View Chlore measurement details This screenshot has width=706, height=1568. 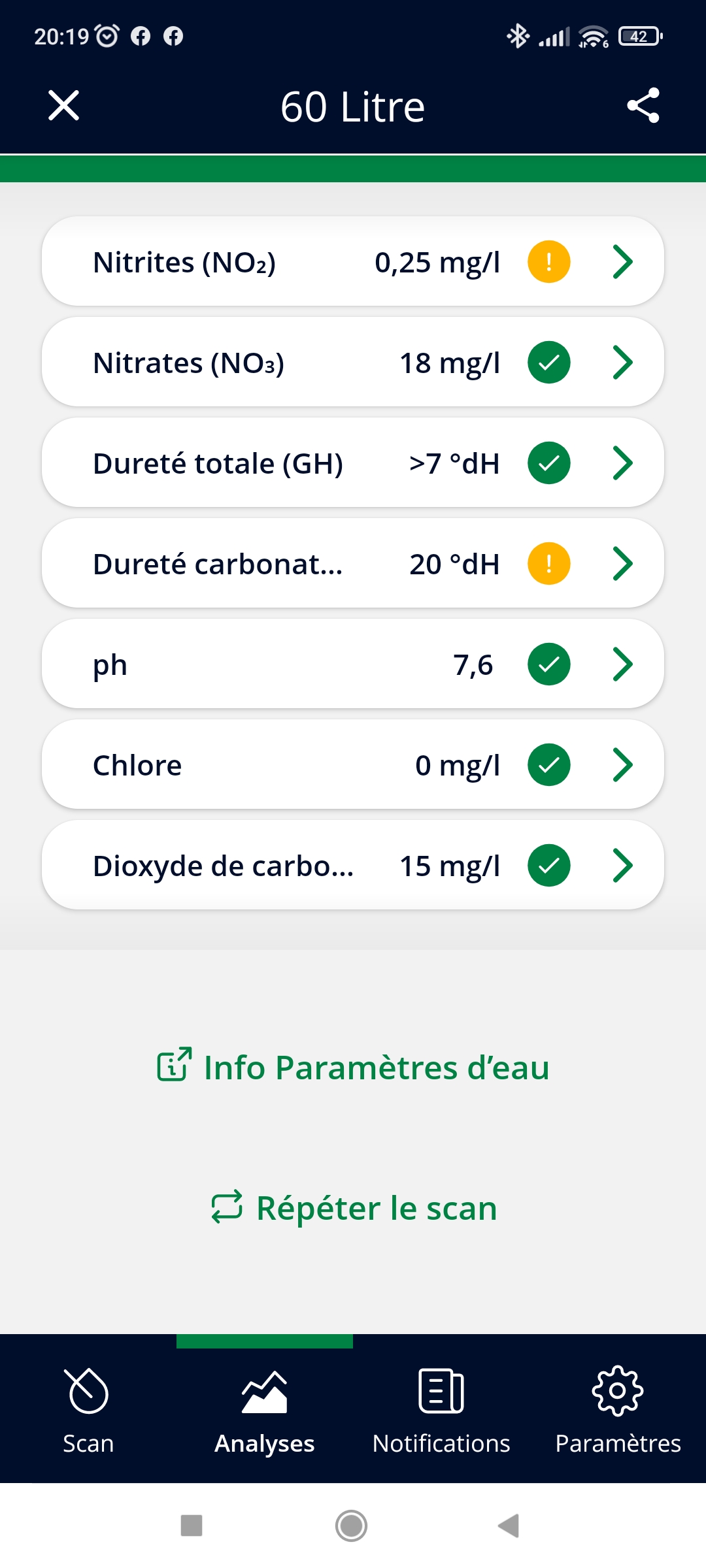click(353, 765)
